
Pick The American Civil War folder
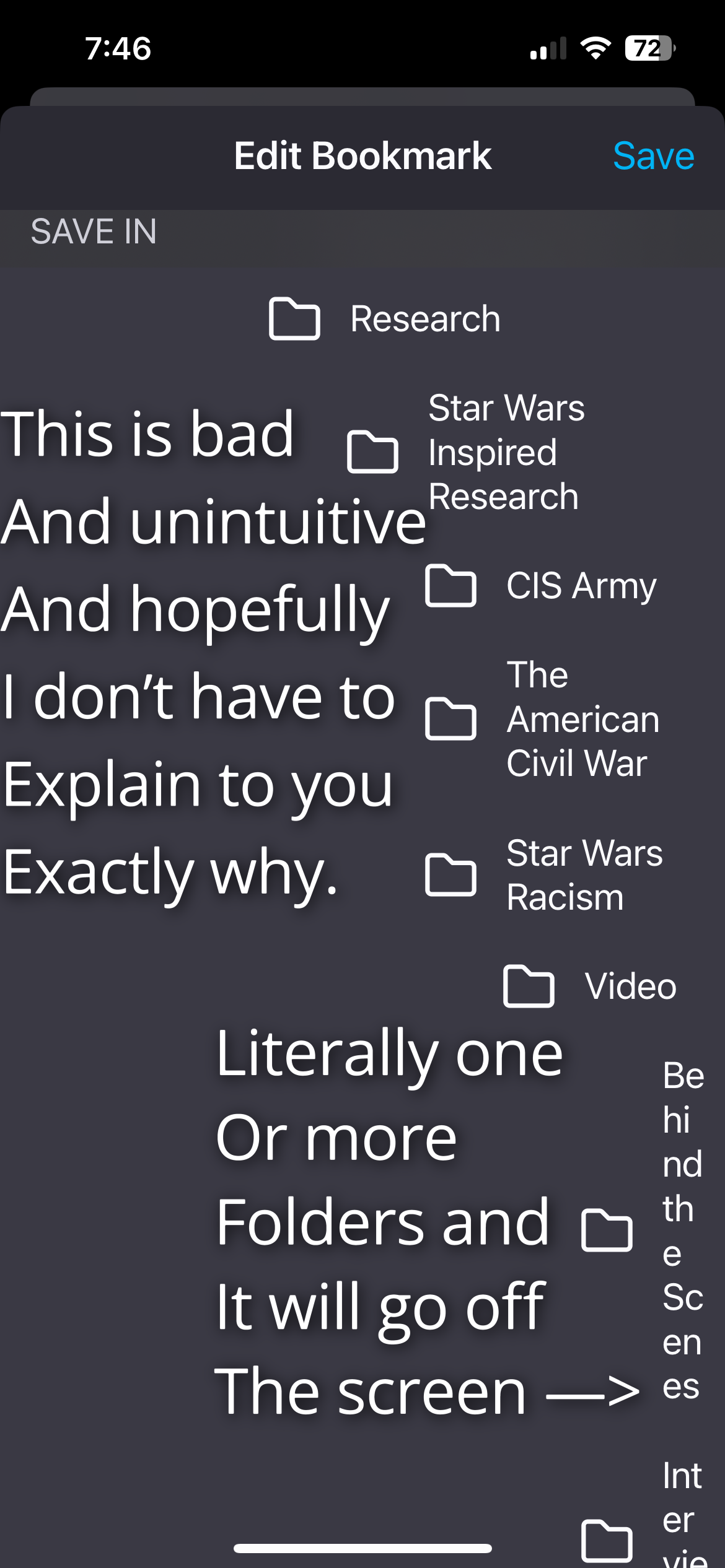click(x=581, y=718)
